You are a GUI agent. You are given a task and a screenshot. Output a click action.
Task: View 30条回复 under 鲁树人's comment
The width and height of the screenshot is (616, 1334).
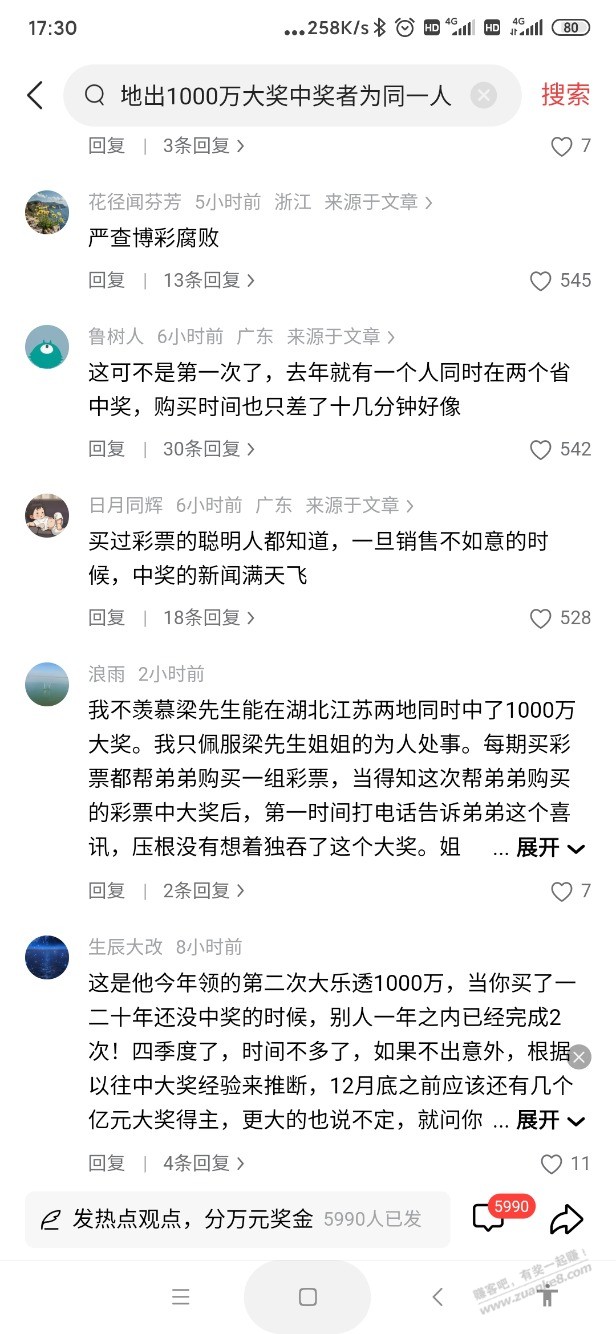coord(208,450)
